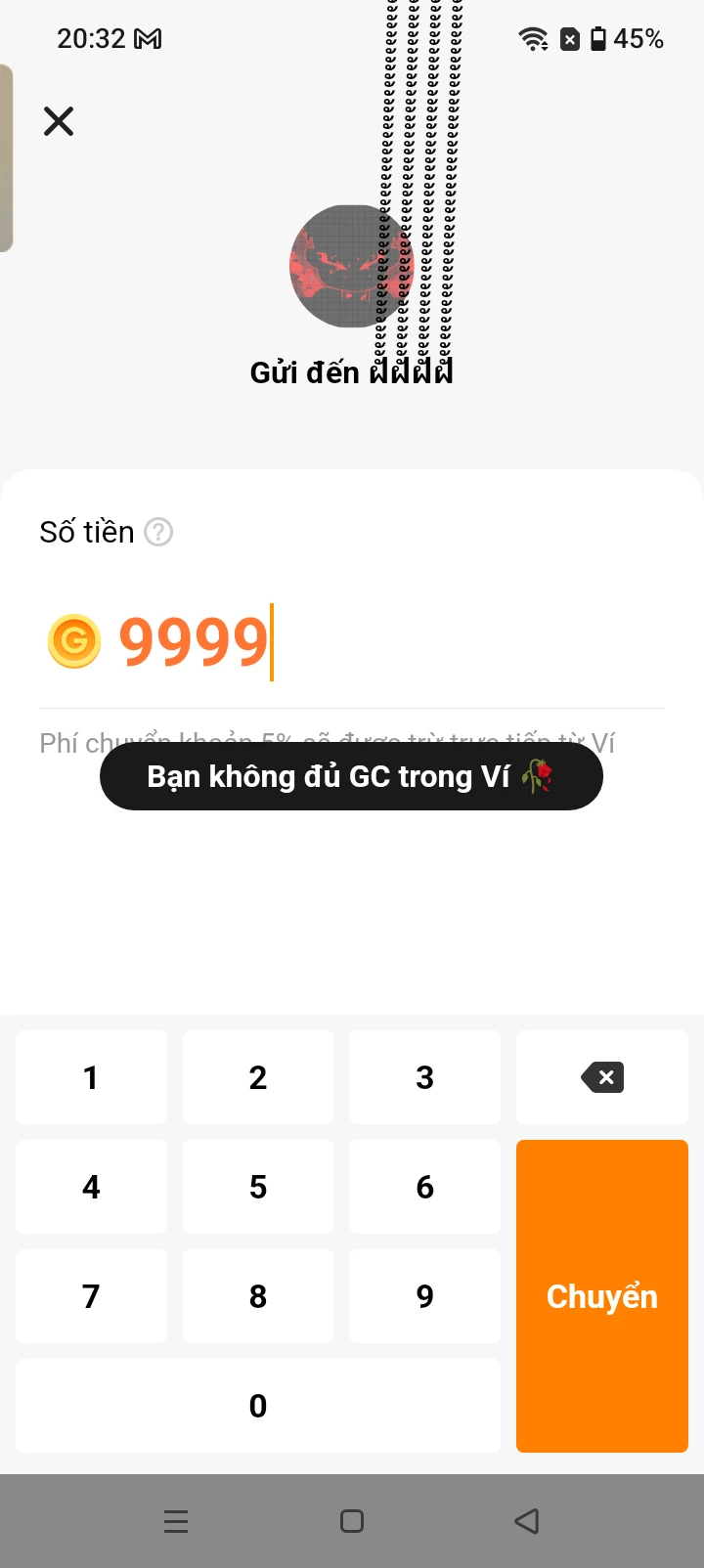Enter digit 3 on the keypad
Image resolution: width=704 pixels, height=1568 pixels.
click(x=424, y=1077)
